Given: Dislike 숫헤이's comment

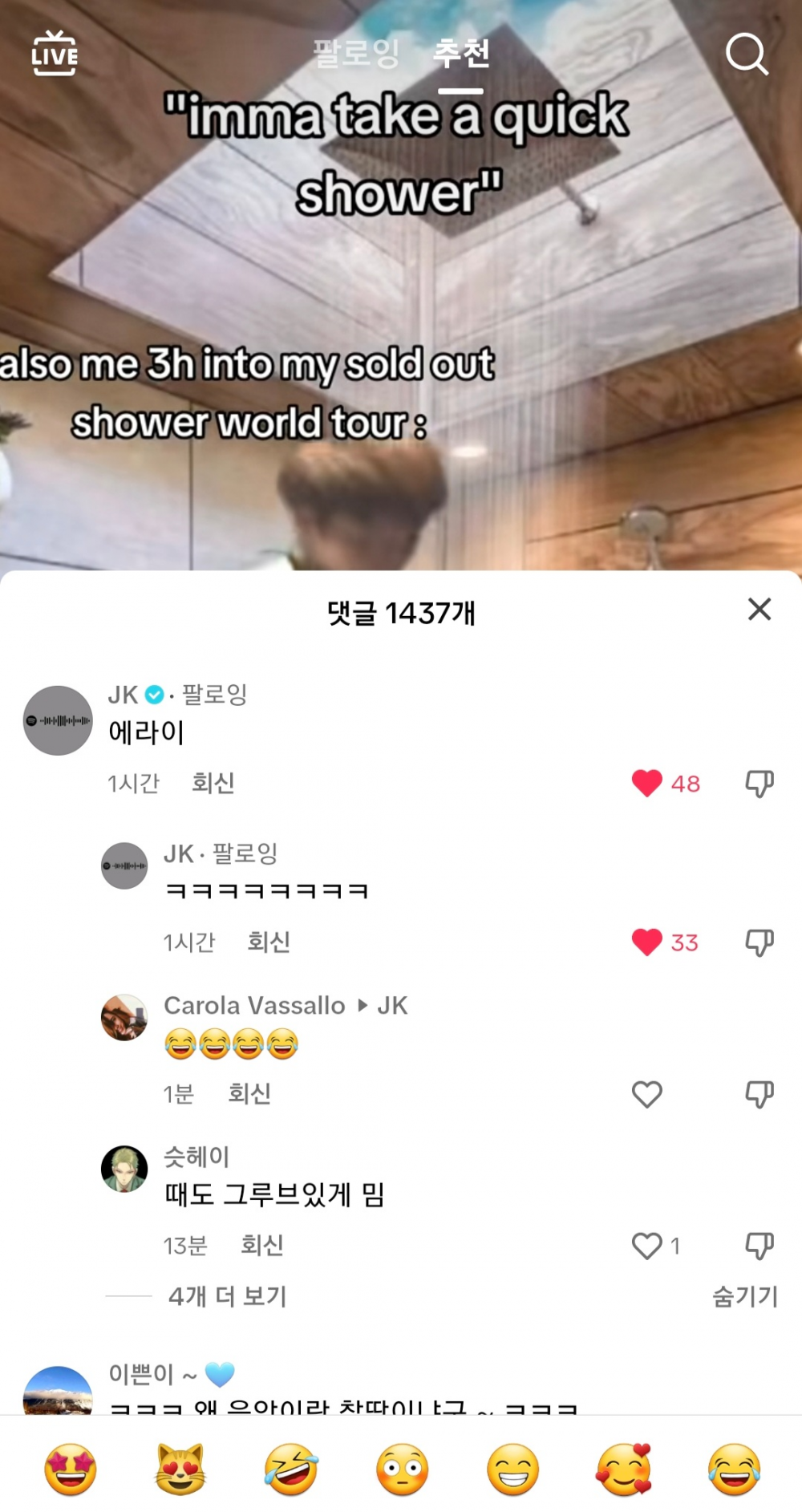Looking at the screenshot, I should tap(759, 1246).
